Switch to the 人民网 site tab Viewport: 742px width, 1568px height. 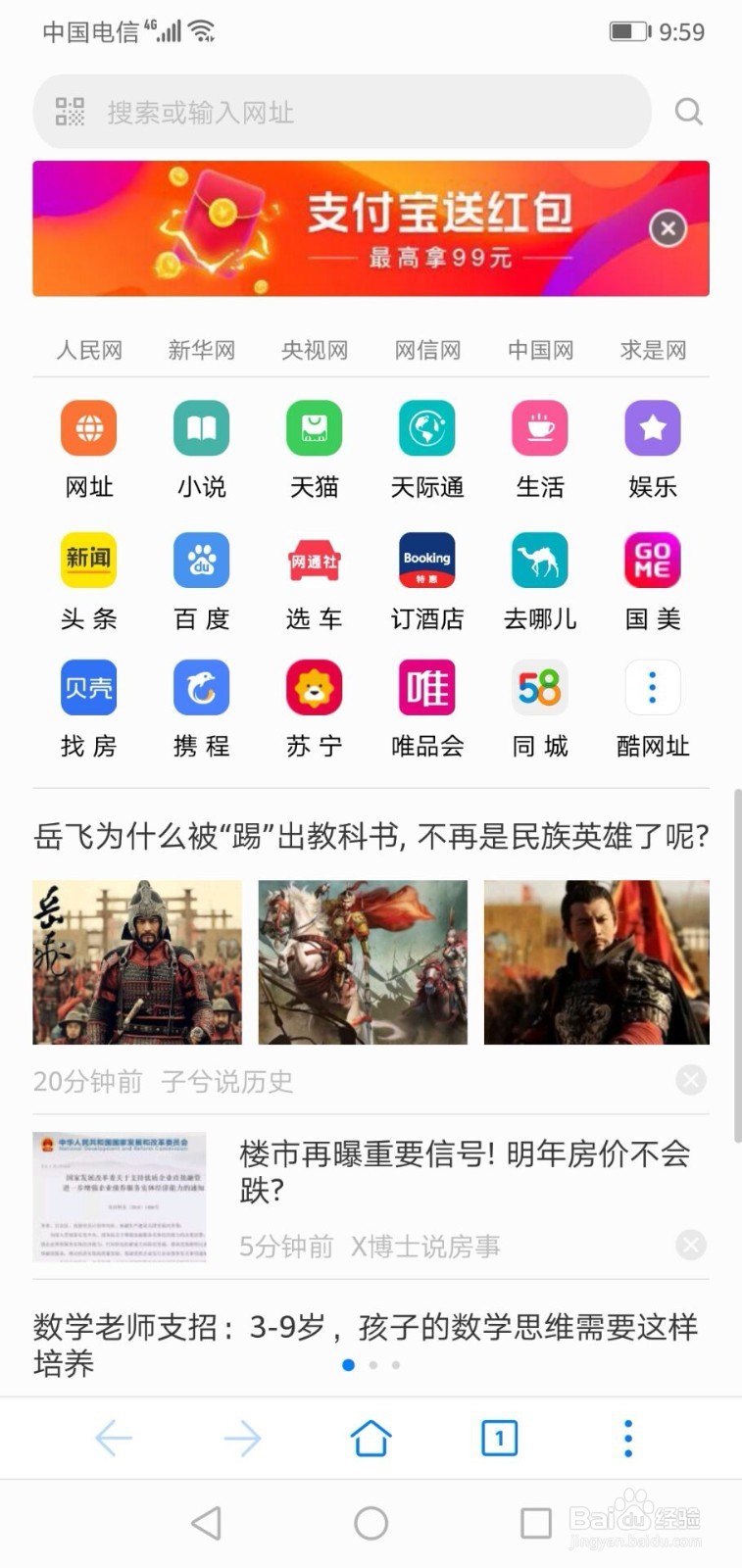coord(89,350)
